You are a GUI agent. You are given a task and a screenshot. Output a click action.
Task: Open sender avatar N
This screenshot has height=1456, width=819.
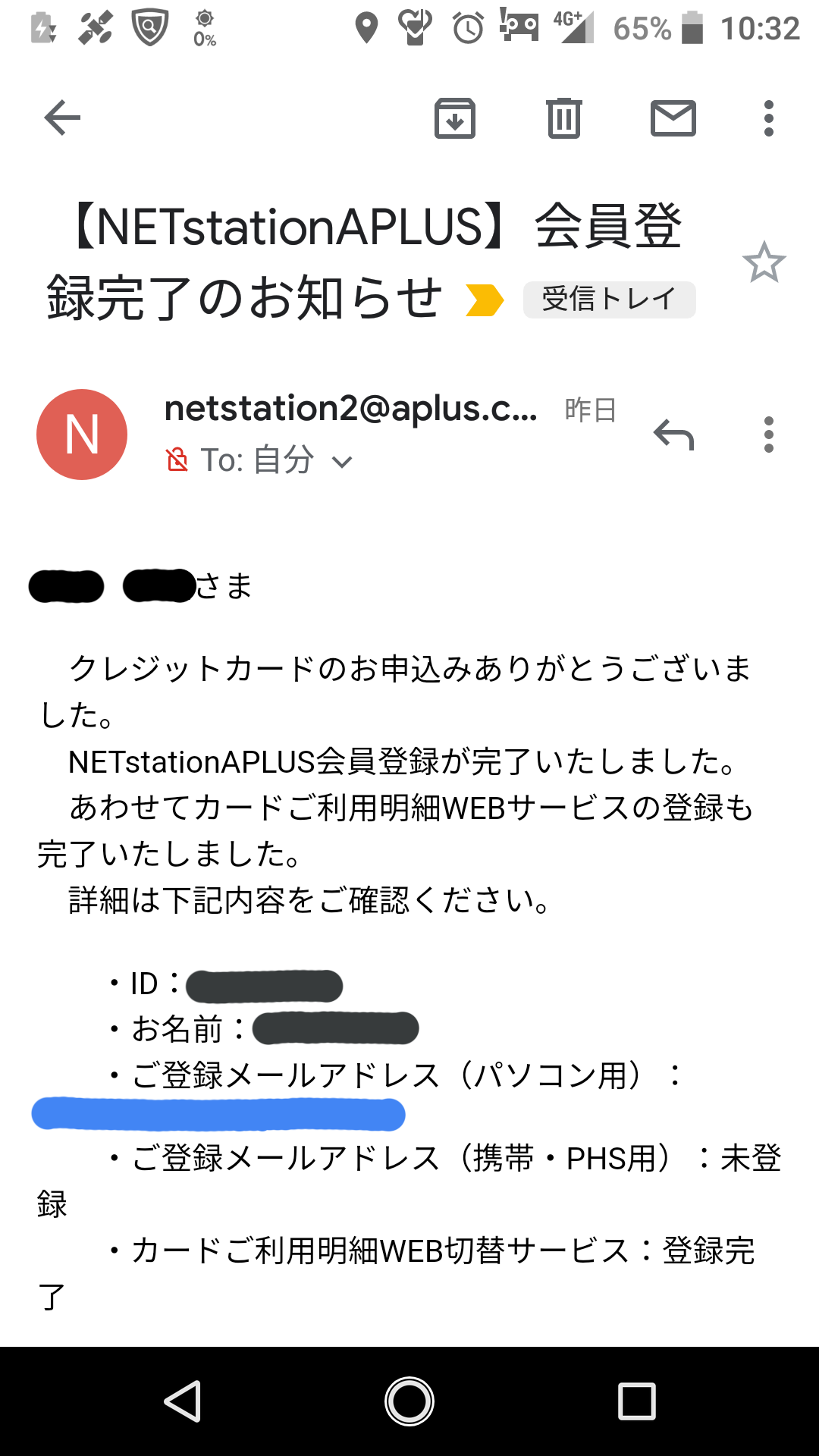82,435
